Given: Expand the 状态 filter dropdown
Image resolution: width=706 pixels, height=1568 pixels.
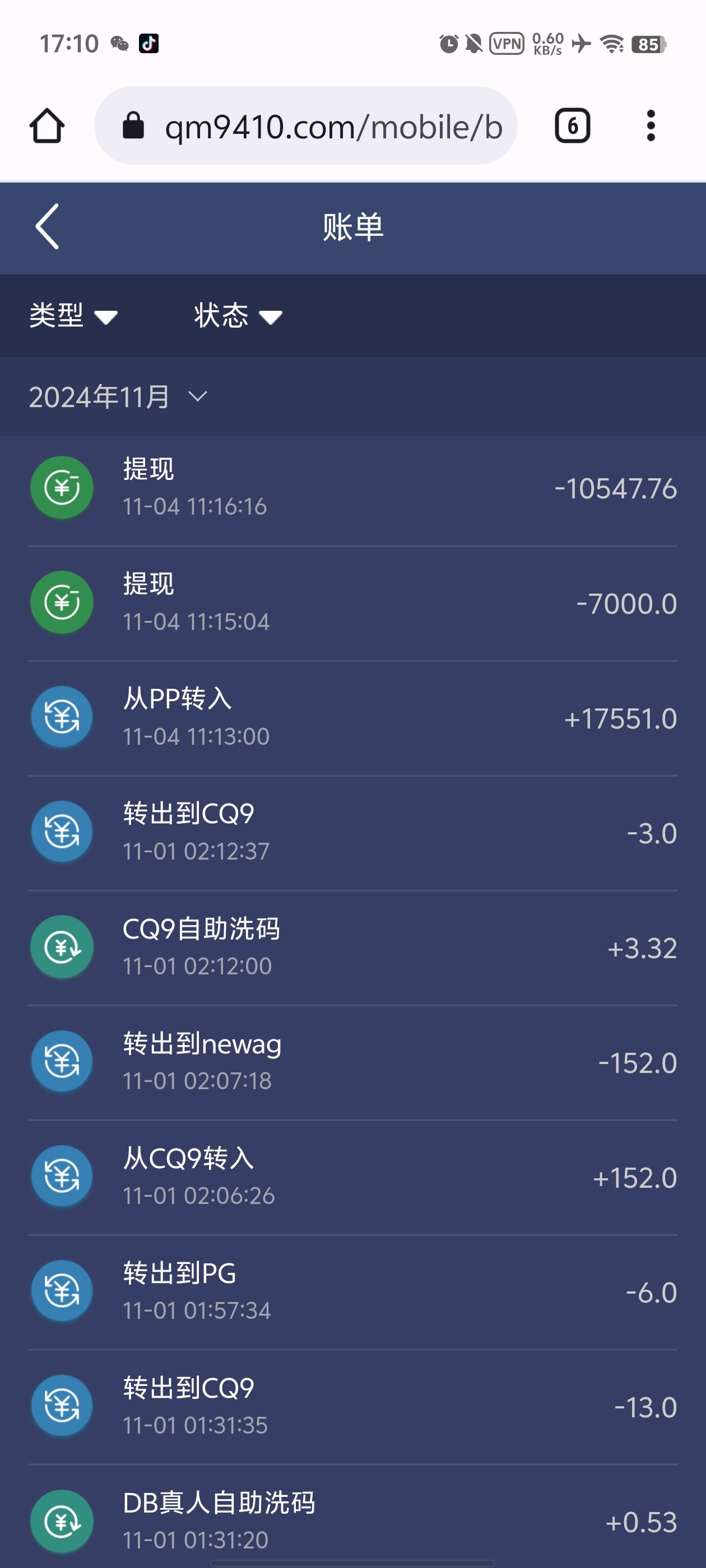Looking at the screenshot, I should click(x=238, y=315).
